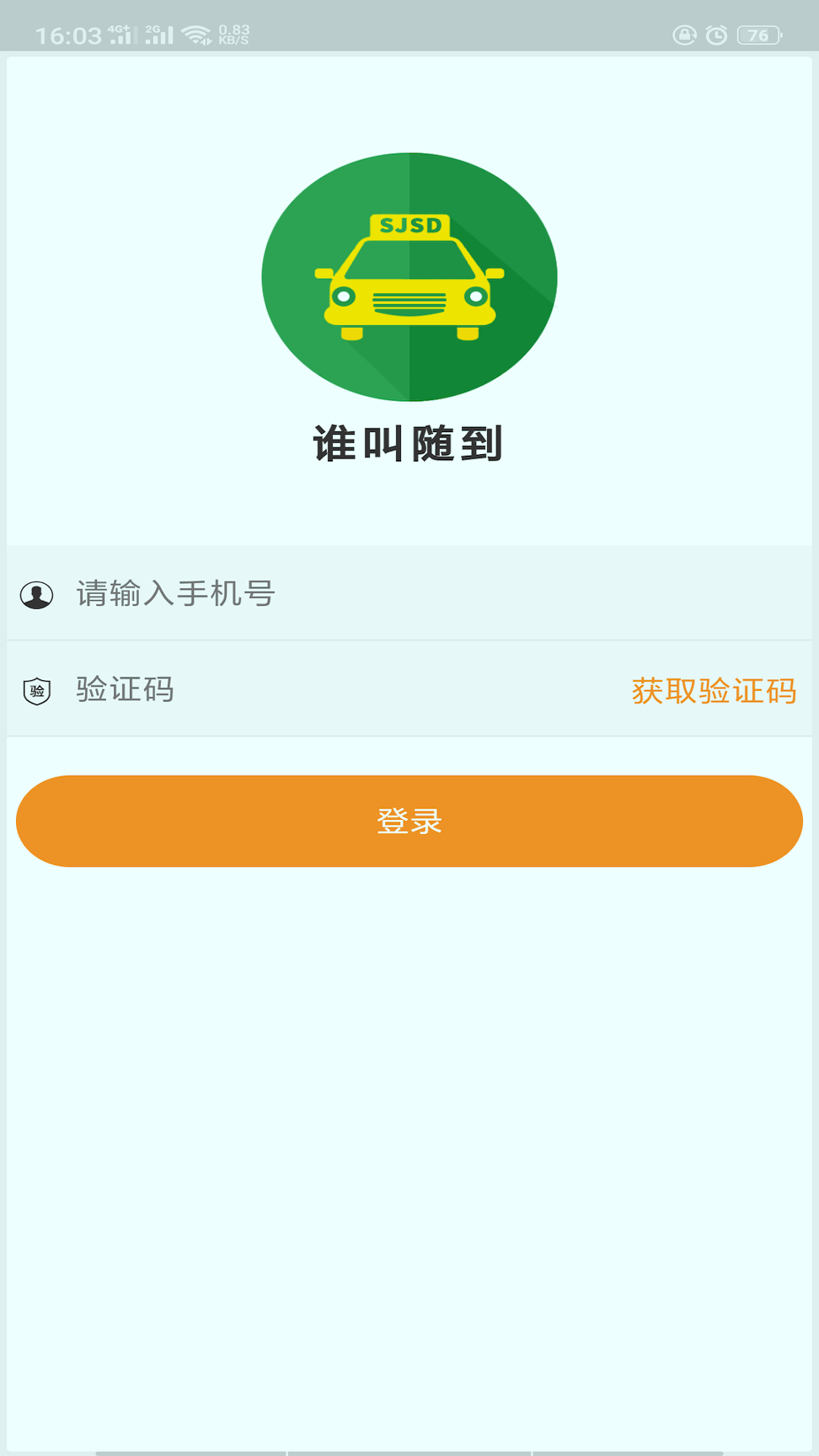
Task: Click the lock icon in the status bar
Action: tap(684, 35)
